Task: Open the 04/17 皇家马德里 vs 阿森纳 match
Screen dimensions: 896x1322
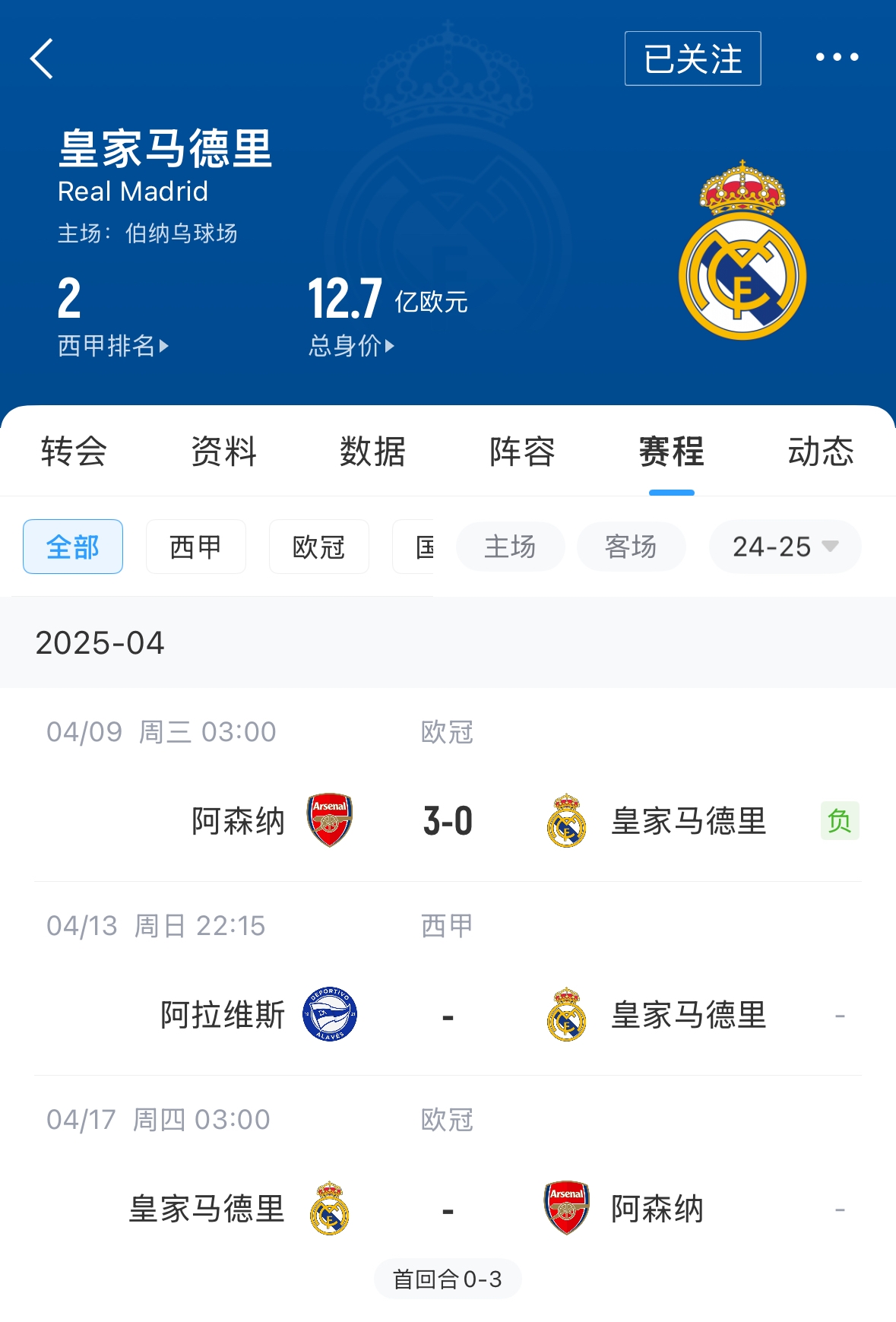Action: click(448, 1209)
